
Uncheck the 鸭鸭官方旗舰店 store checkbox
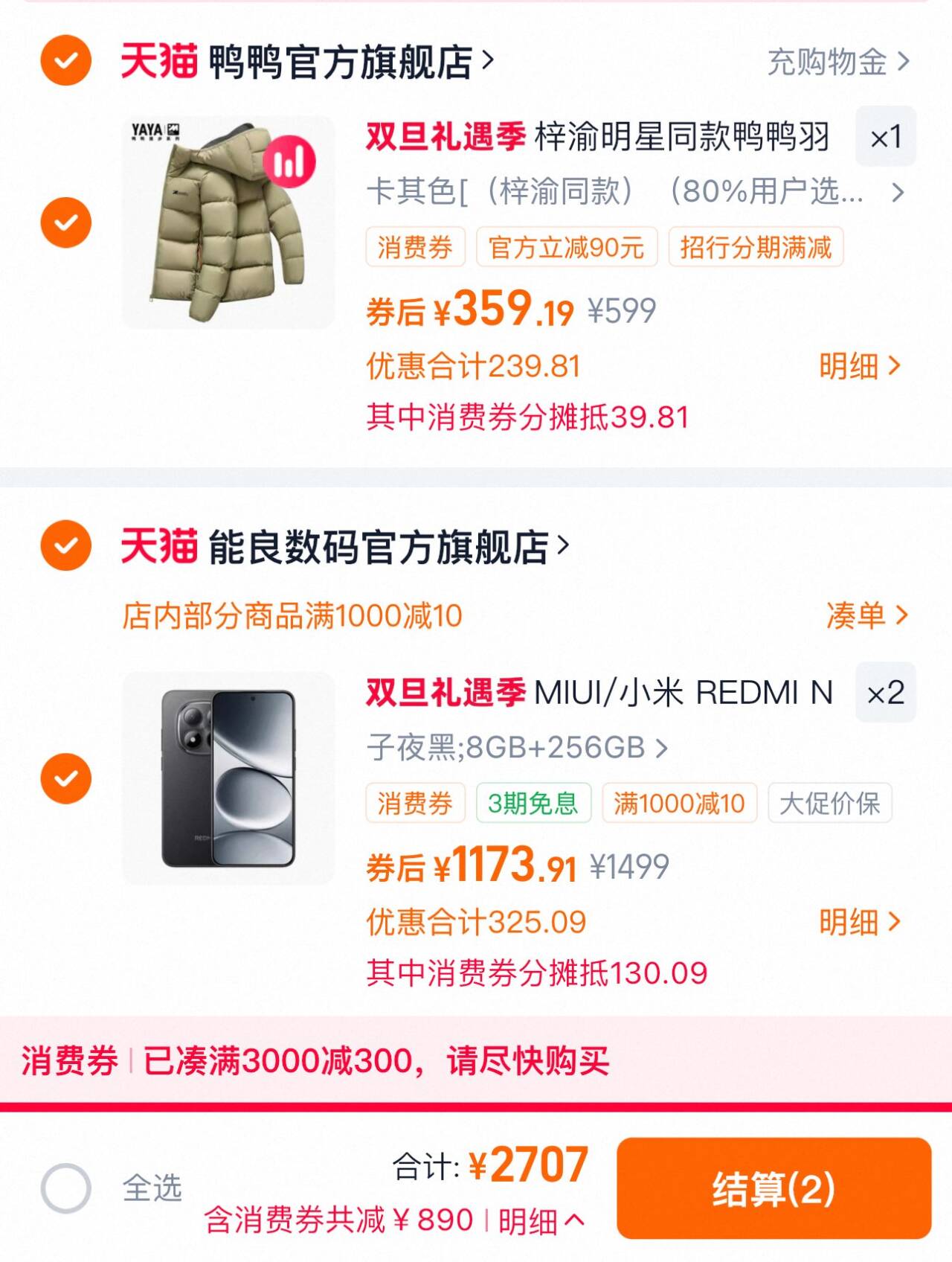point(65,60)
